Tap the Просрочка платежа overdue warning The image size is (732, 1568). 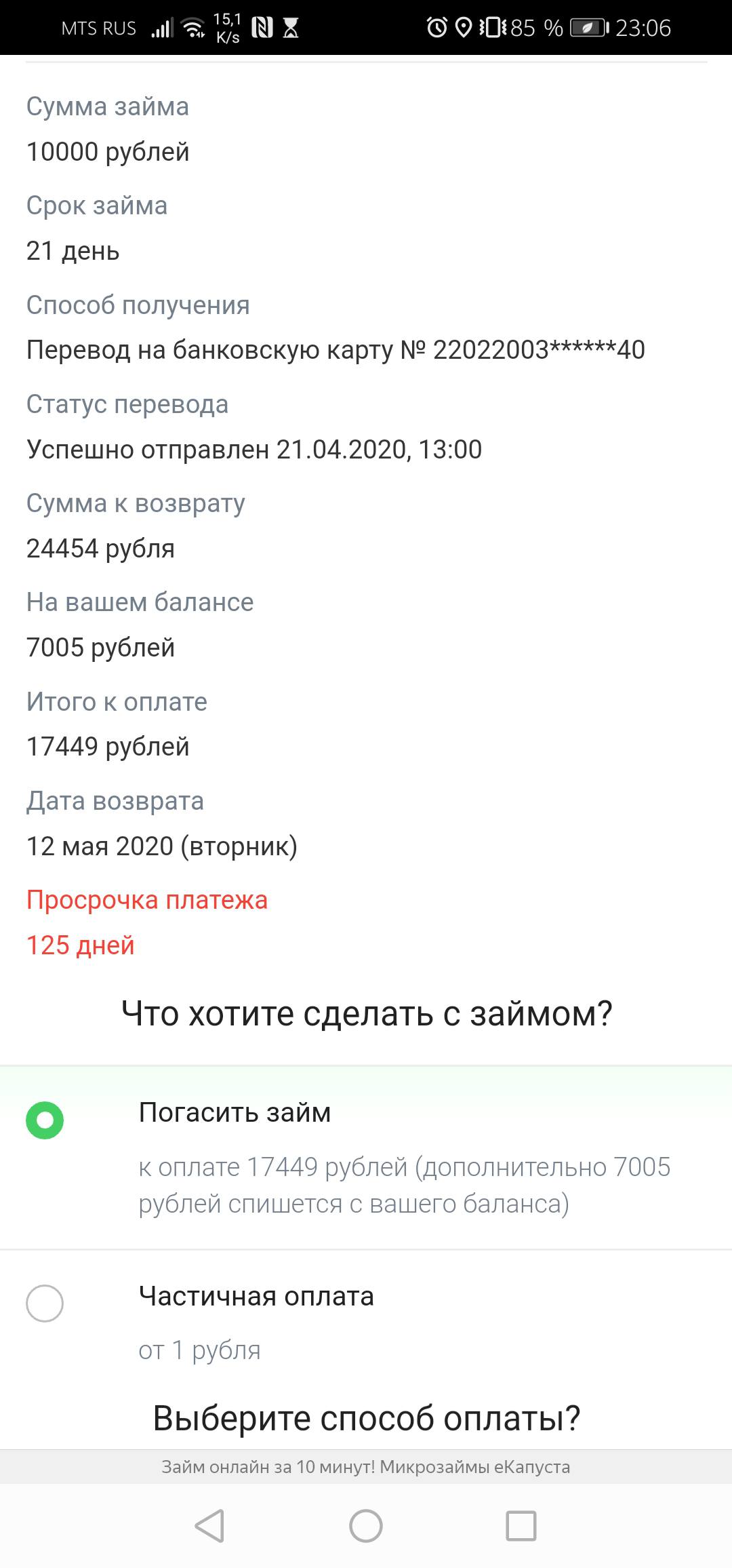tap(147, 900)
